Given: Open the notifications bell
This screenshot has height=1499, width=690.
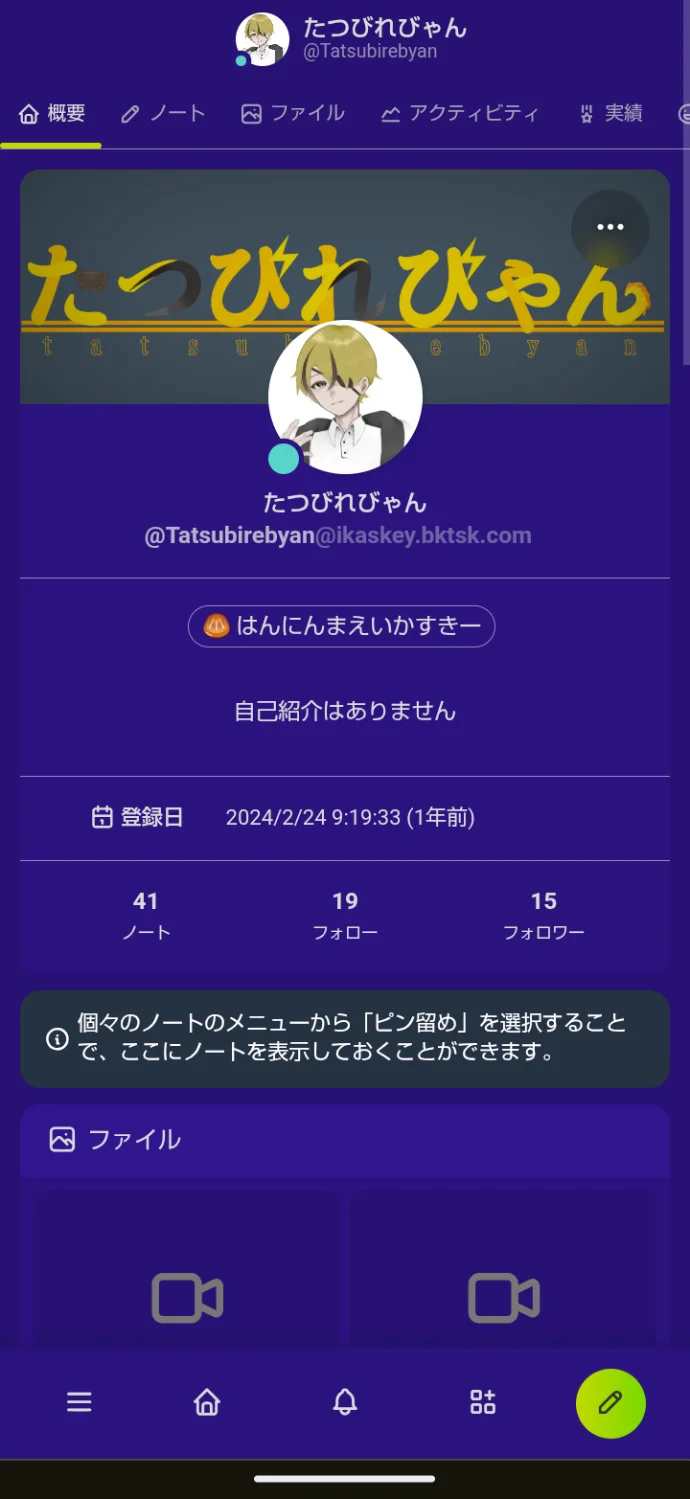Looking at the screenshot, I should [x=345, y=1402].
